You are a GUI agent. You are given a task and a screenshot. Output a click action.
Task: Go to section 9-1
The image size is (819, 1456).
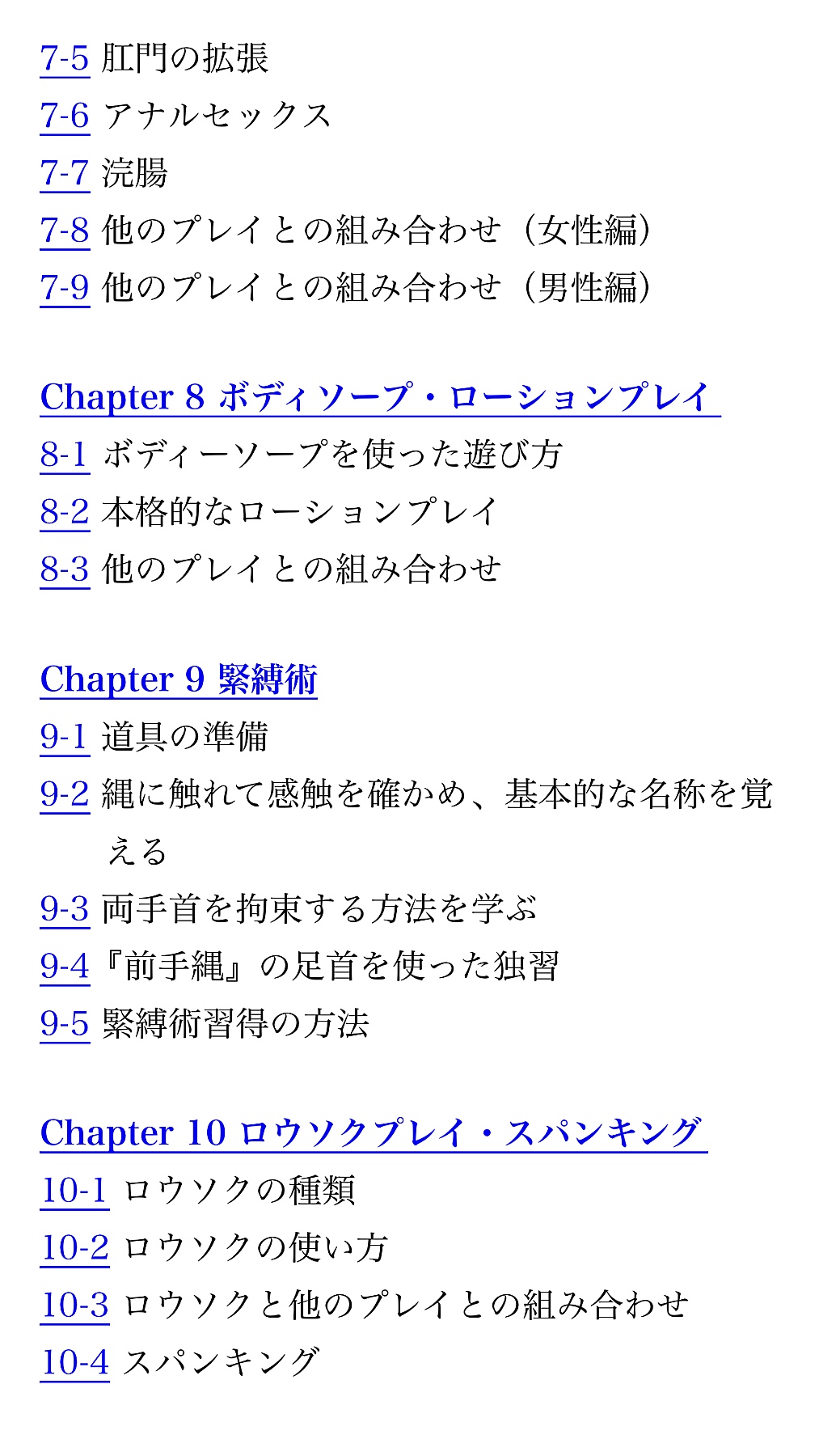tap(65, 738)
